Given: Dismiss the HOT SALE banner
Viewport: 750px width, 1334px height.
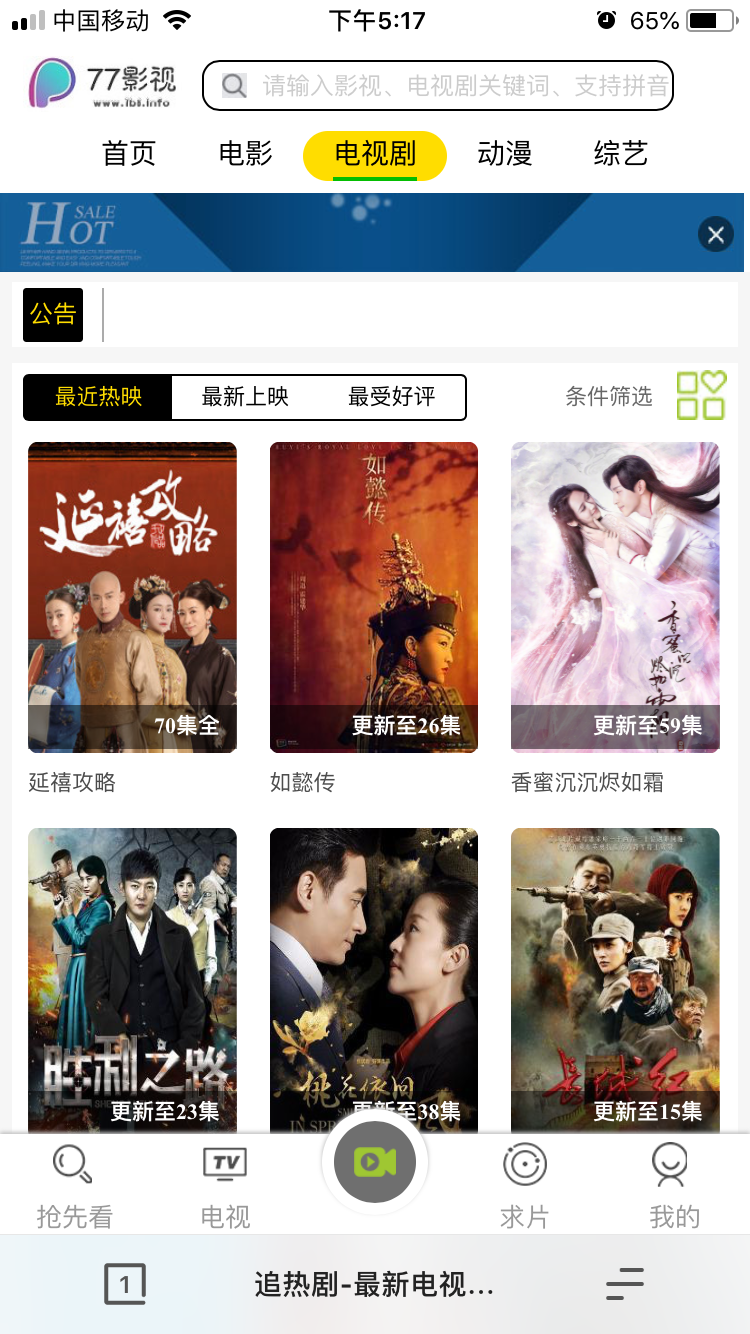Looking at the screenshot, I should pyautogui.click(x=715, y=234).
